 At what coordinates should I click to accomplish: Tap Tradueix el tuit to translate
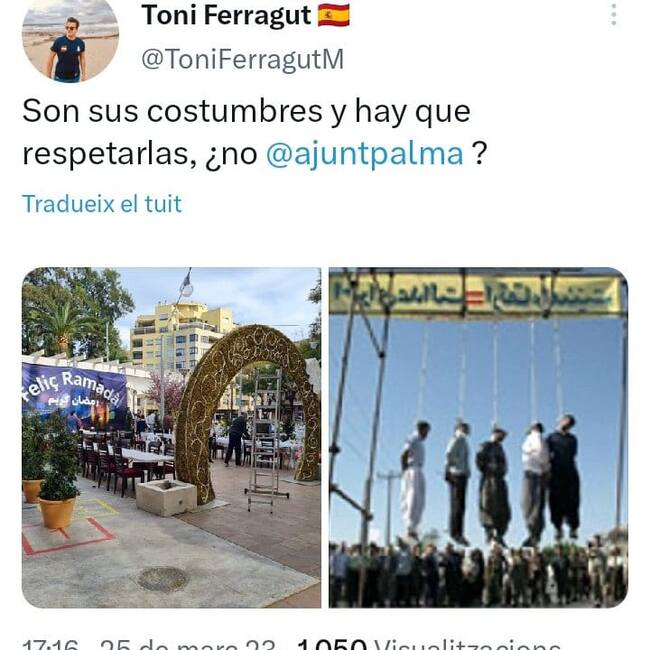pyautogui.click(x=102, y=204)
